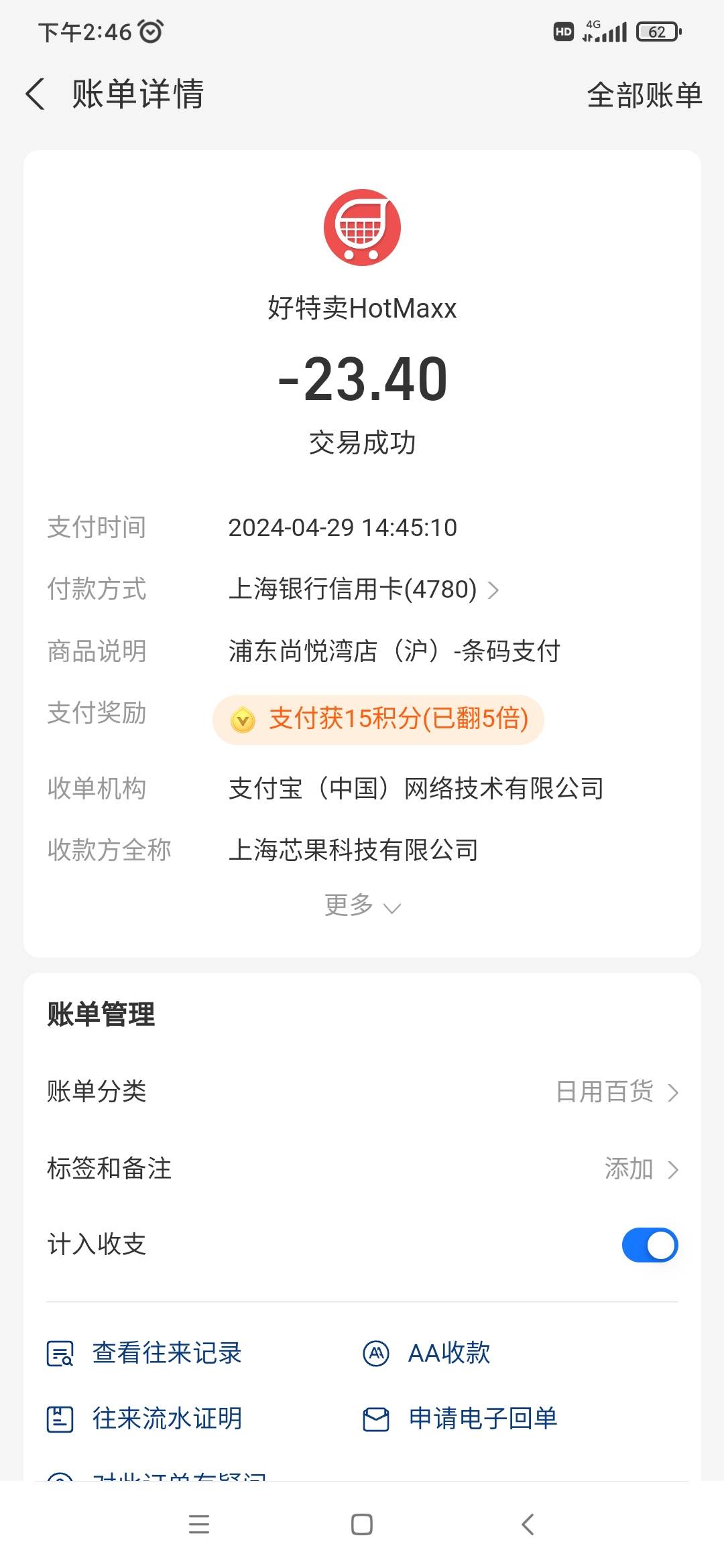Open 查看往来记录

144,1353
